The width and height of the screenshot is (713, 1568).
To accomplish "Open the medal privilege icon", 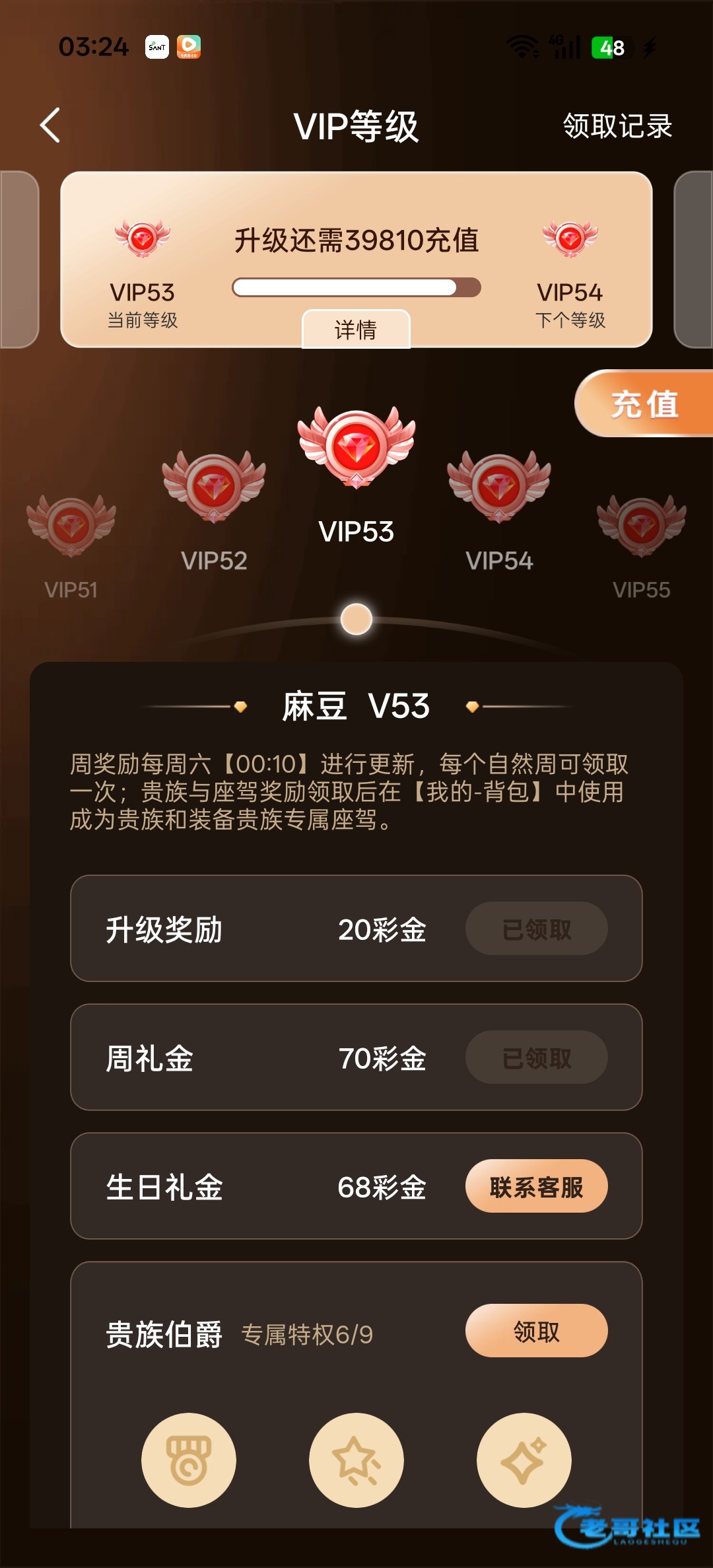I will tap(189, 1460).
